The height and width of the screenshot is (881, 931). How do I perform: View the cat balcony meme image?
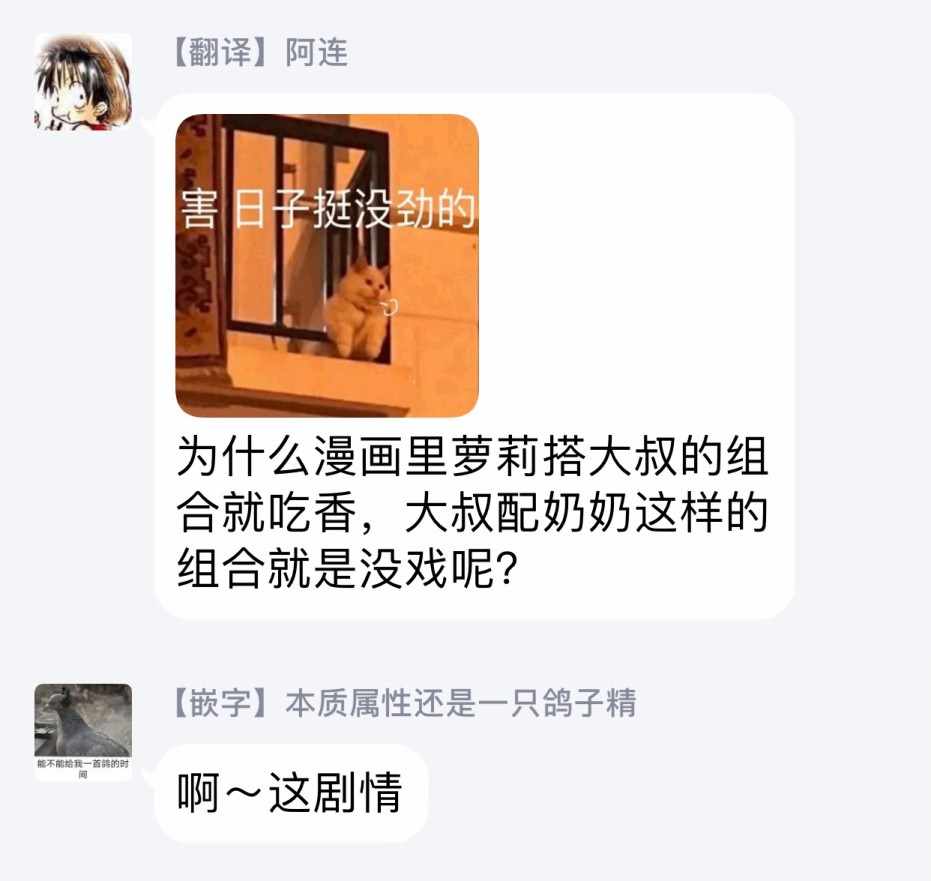(327, 265)
